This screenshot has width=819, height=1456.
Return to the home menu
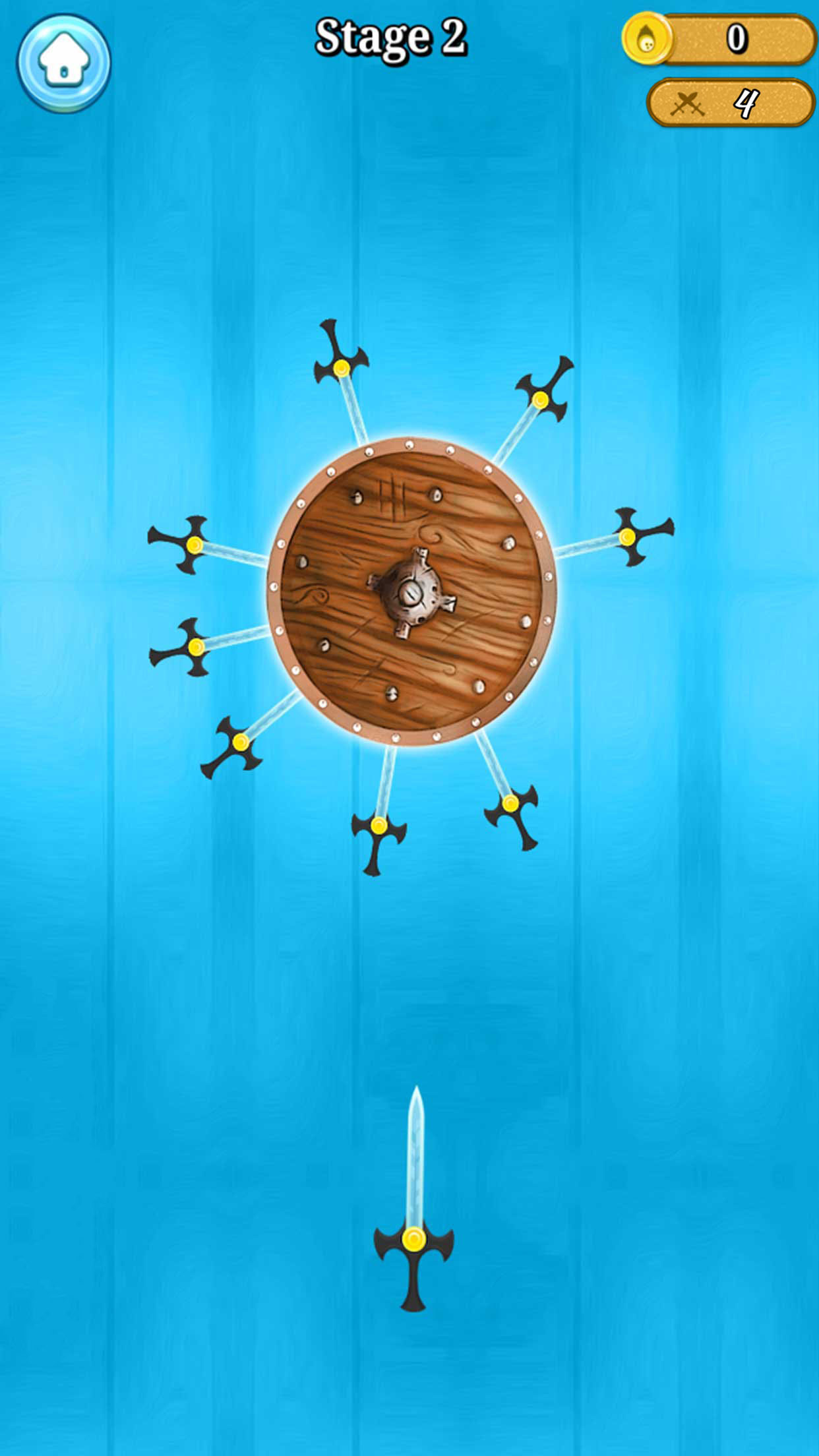tap(64, 63)
